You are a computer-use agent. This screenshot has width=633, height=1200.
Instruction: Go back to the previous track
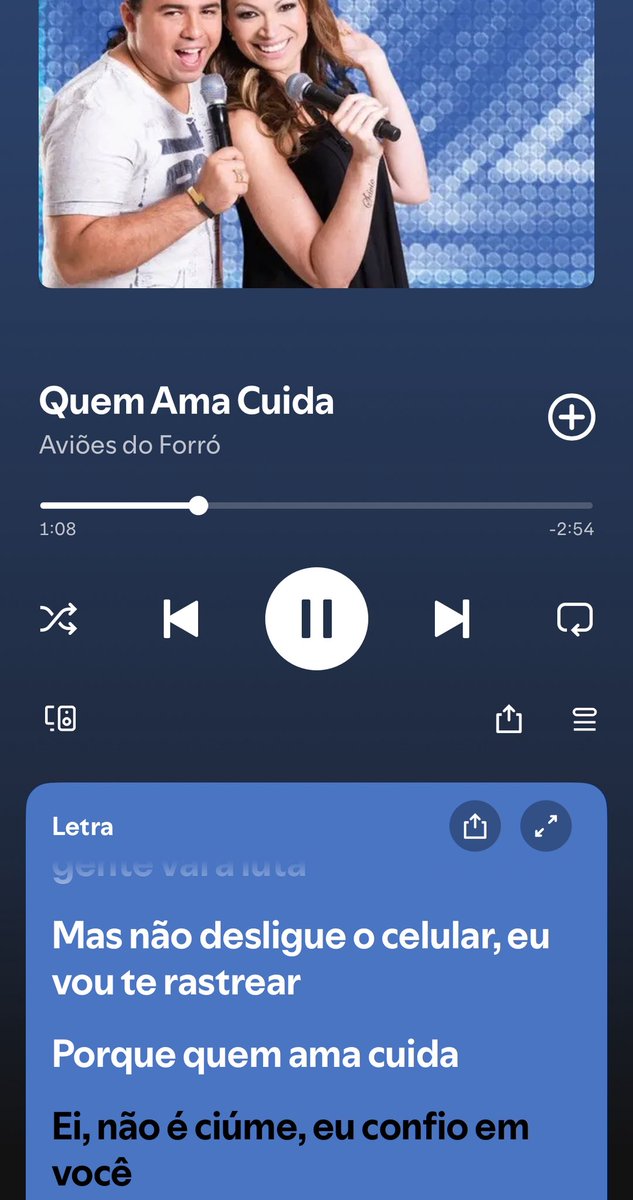click(x=181, y=619)
